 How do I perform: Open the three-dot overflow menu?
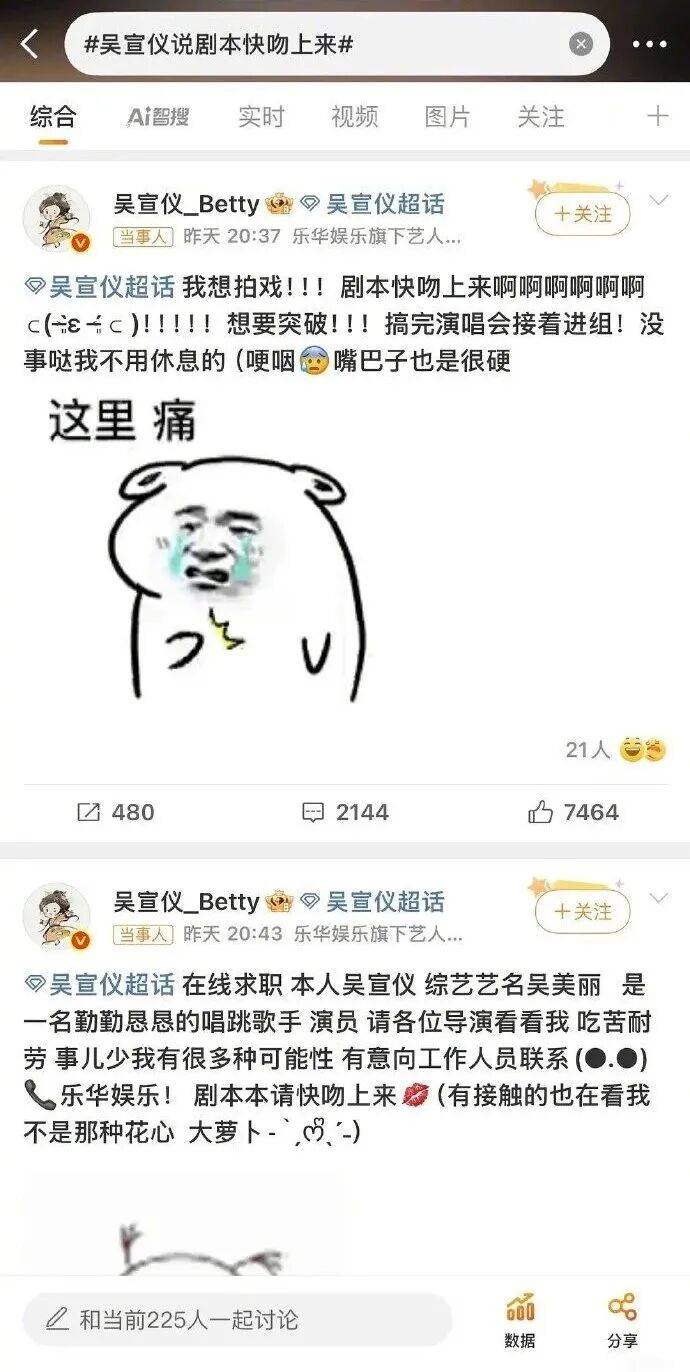[650, 44]
